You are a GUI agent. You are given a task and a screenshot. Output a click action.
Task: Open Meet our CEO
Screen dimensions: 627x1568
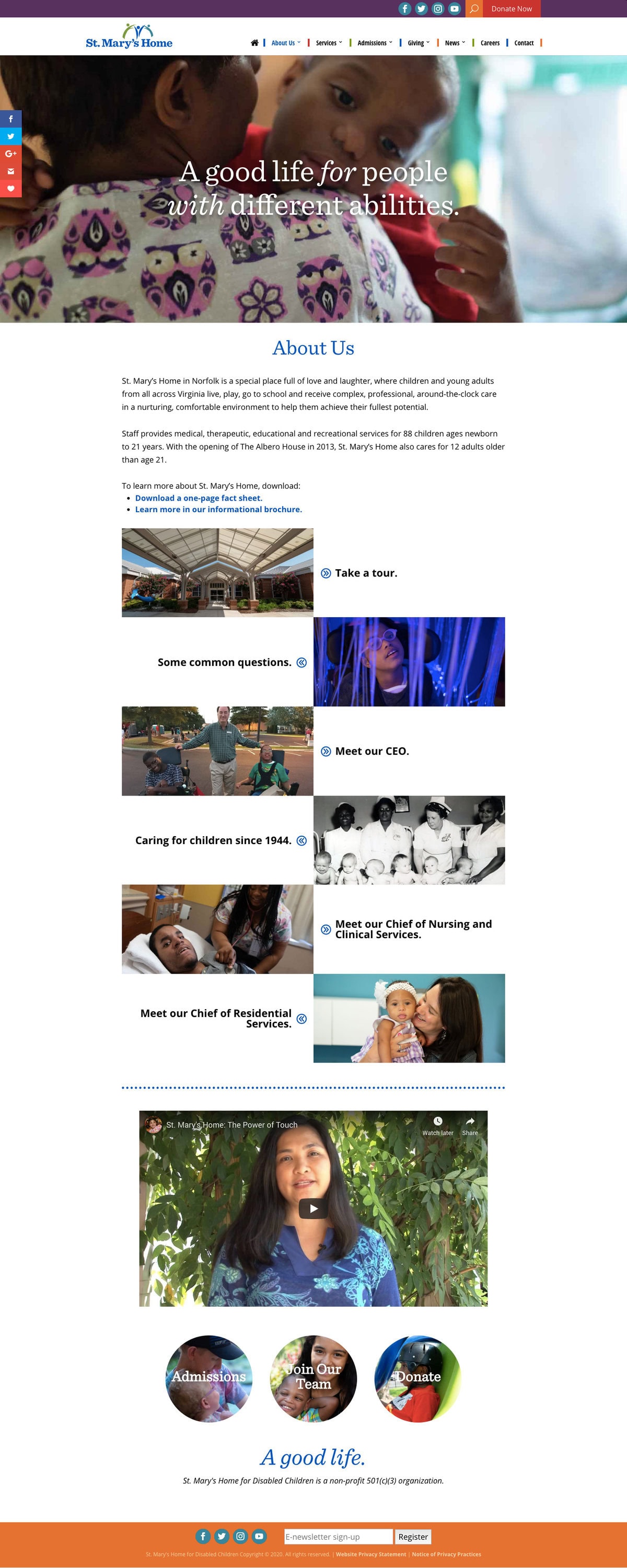pos(371,751)
